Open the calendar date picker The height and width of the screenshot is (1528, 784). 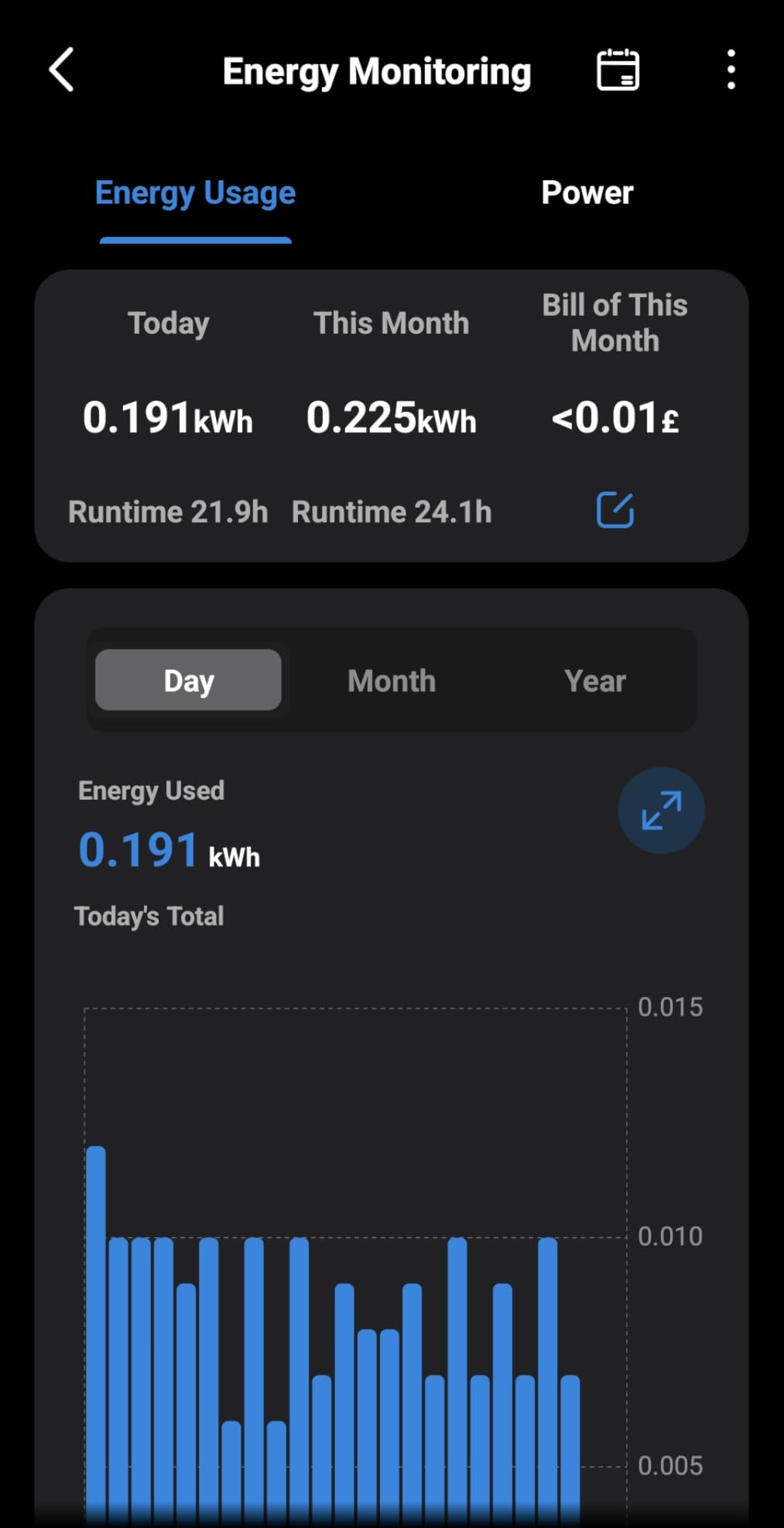[x=618, y=70]
